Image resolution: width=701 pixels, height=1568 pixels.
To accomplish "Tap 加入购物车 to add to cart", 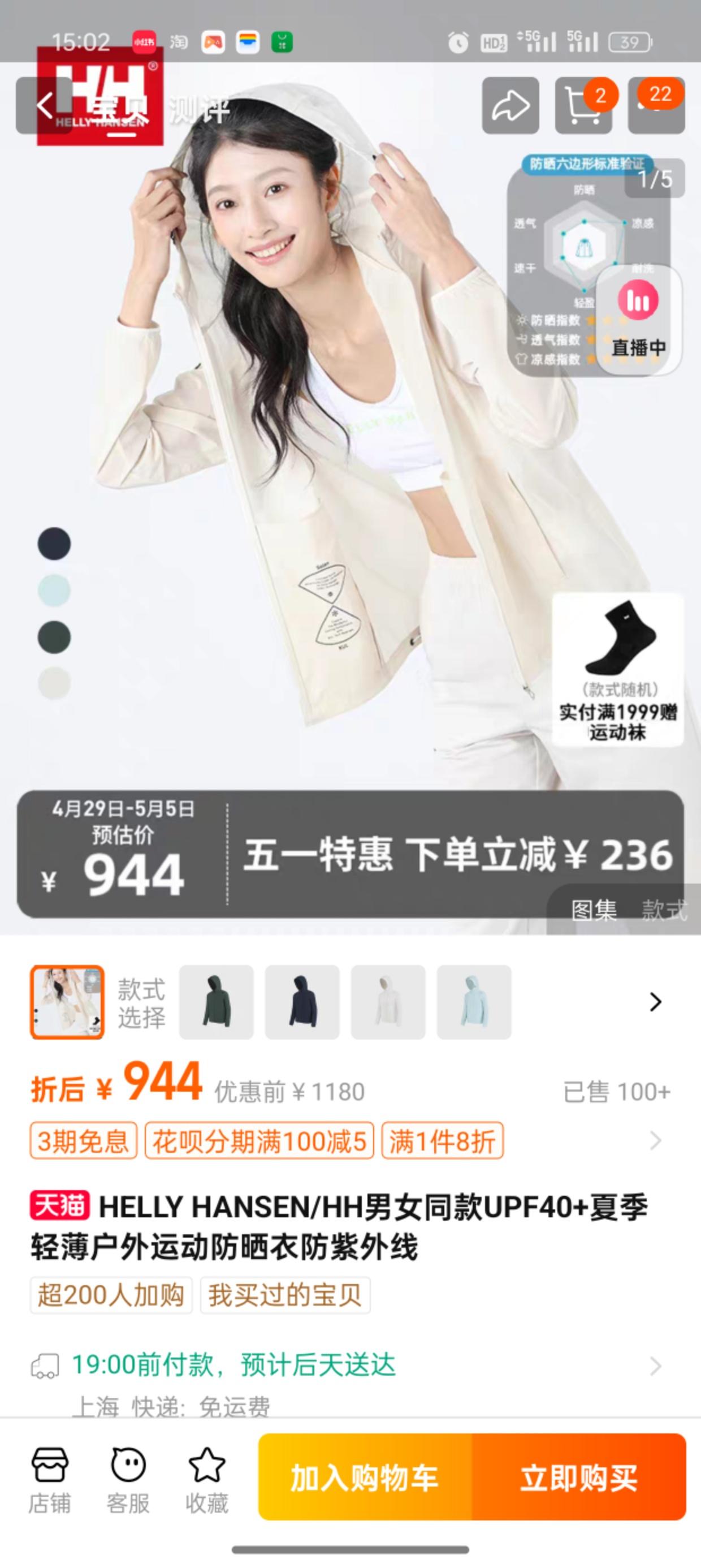I will click(365, 1478).
